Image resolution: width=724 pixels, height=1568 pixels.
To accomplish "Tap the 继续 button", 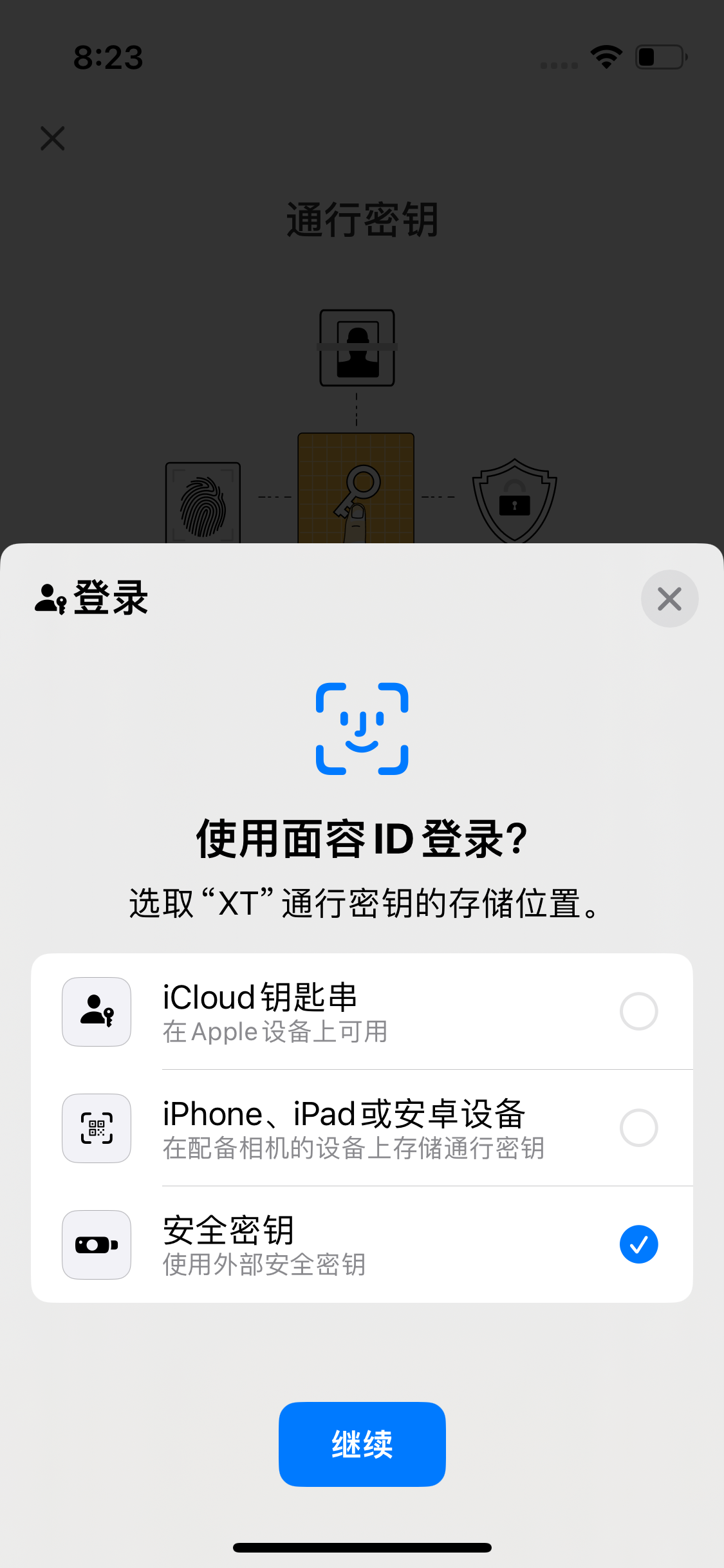I will (x=362, y=1444).
